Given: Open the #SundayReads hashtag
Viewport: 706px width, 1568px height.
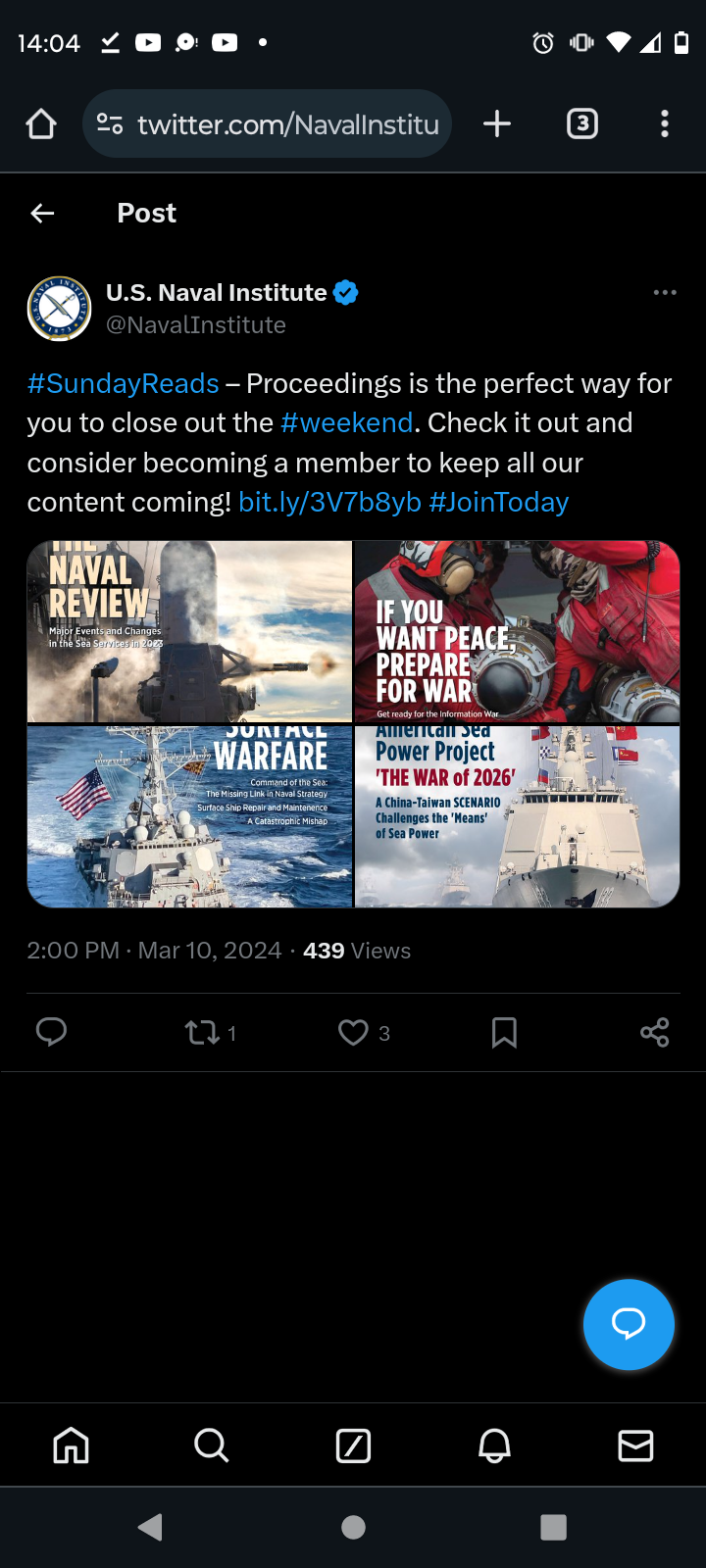Looking at the screenshot, I should [x=123, y=383].
